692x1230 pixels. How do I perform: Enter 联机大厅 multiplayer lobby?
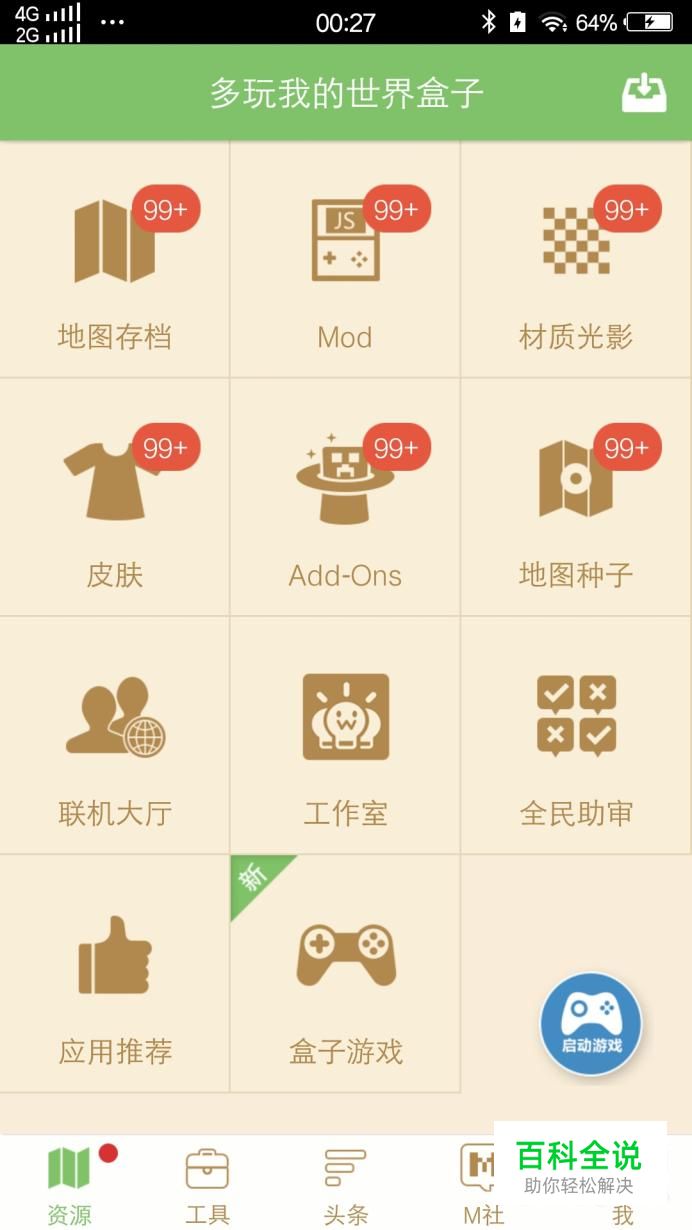pos(115,736)
